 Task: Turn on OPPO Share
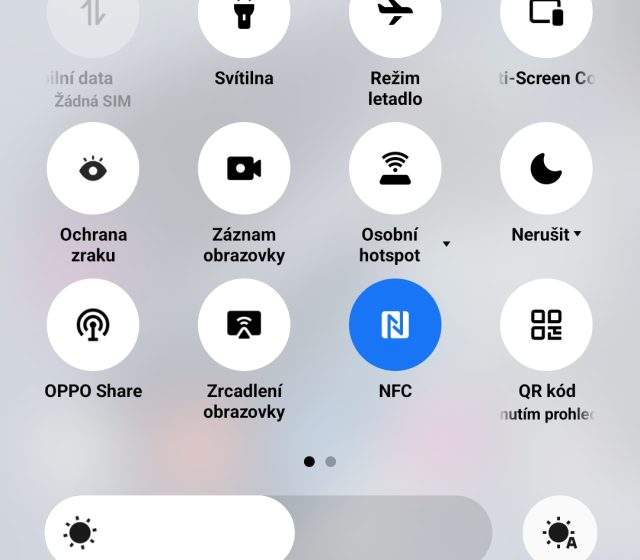(x=93, y=325)
